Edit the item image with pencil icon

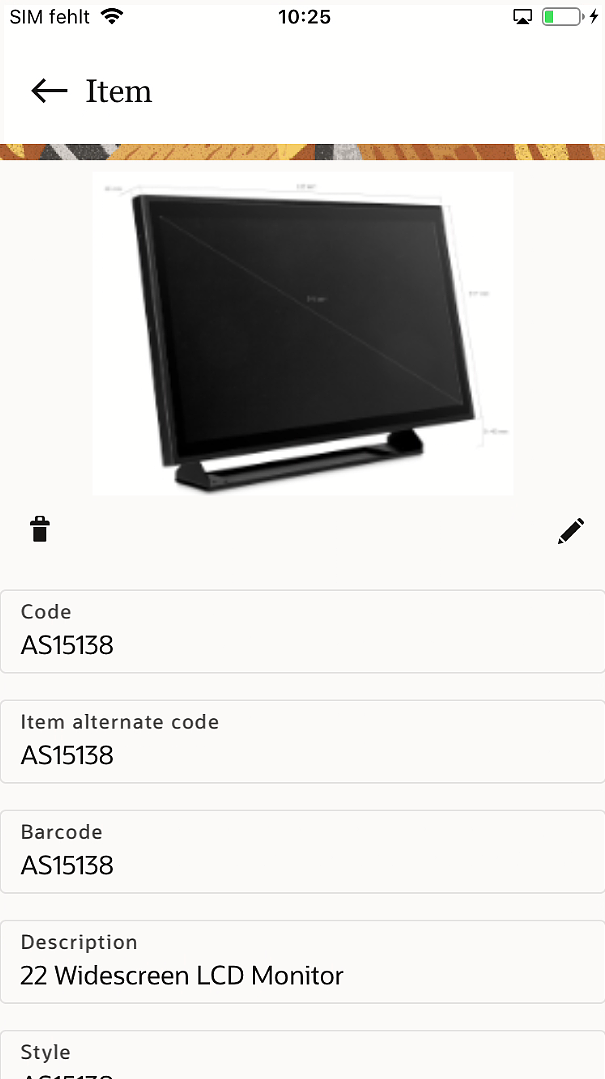(x=571, y=531)
